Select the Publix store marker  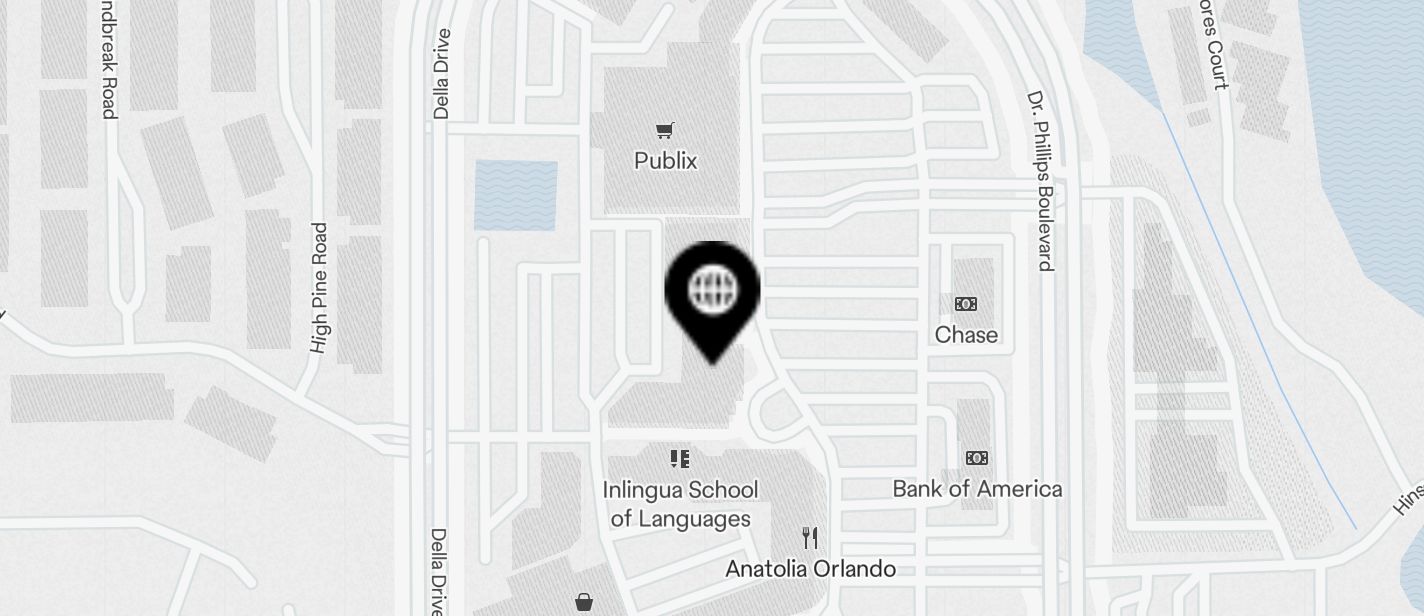pos(665,131)
